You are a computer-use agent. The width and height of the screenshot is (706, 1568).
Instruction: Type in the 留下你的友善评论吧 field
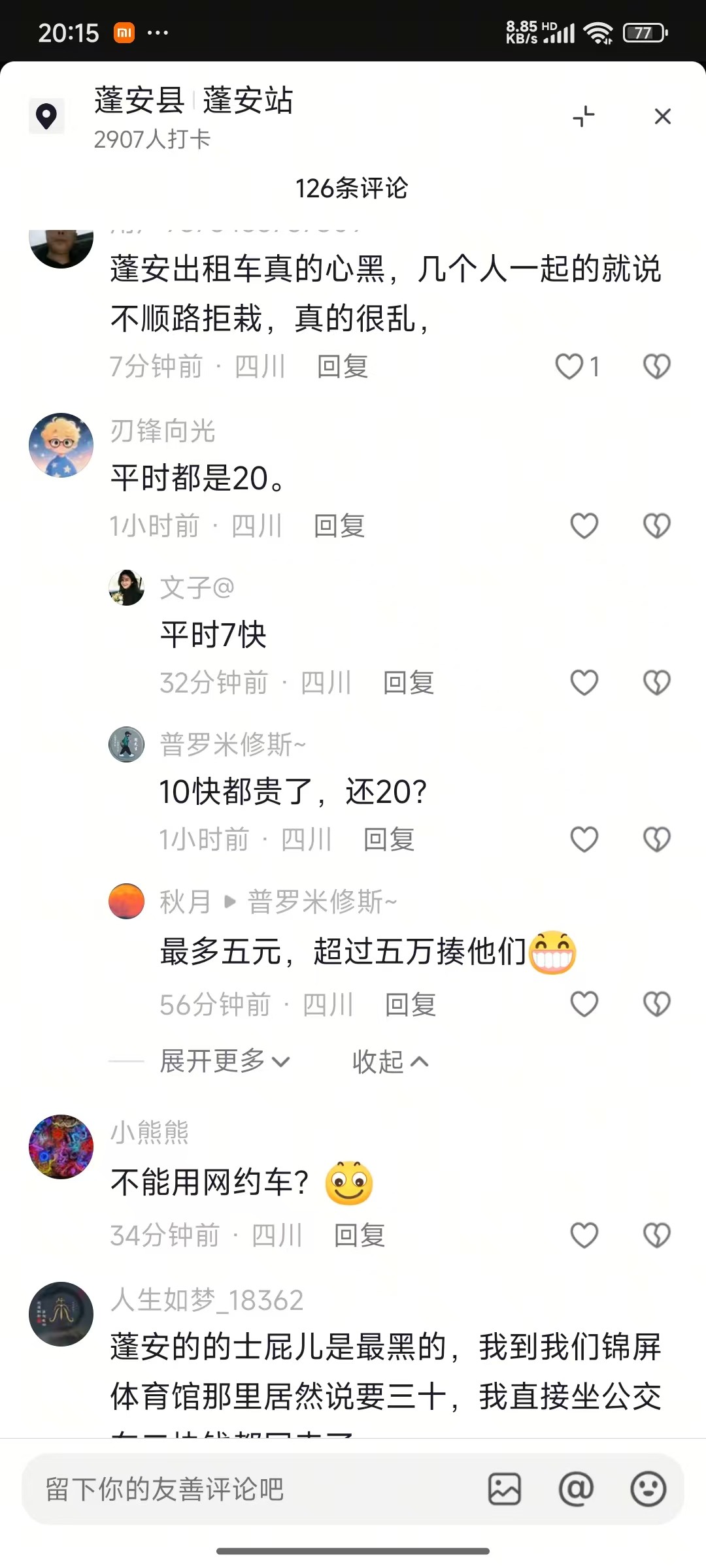[x=248, y=1490]
